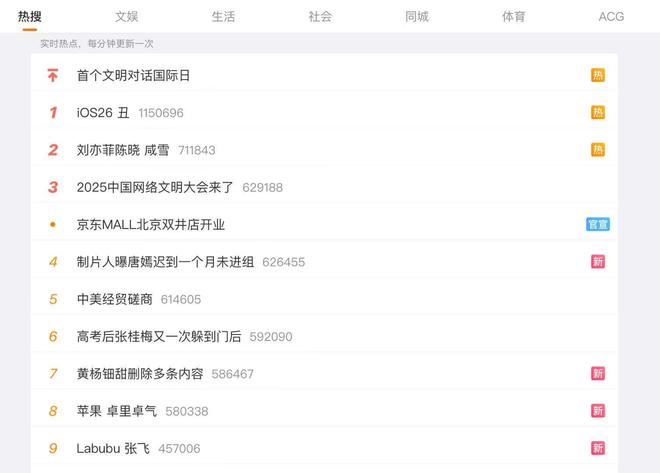Open the Labubu 张飞 topic

coord(113,448)
